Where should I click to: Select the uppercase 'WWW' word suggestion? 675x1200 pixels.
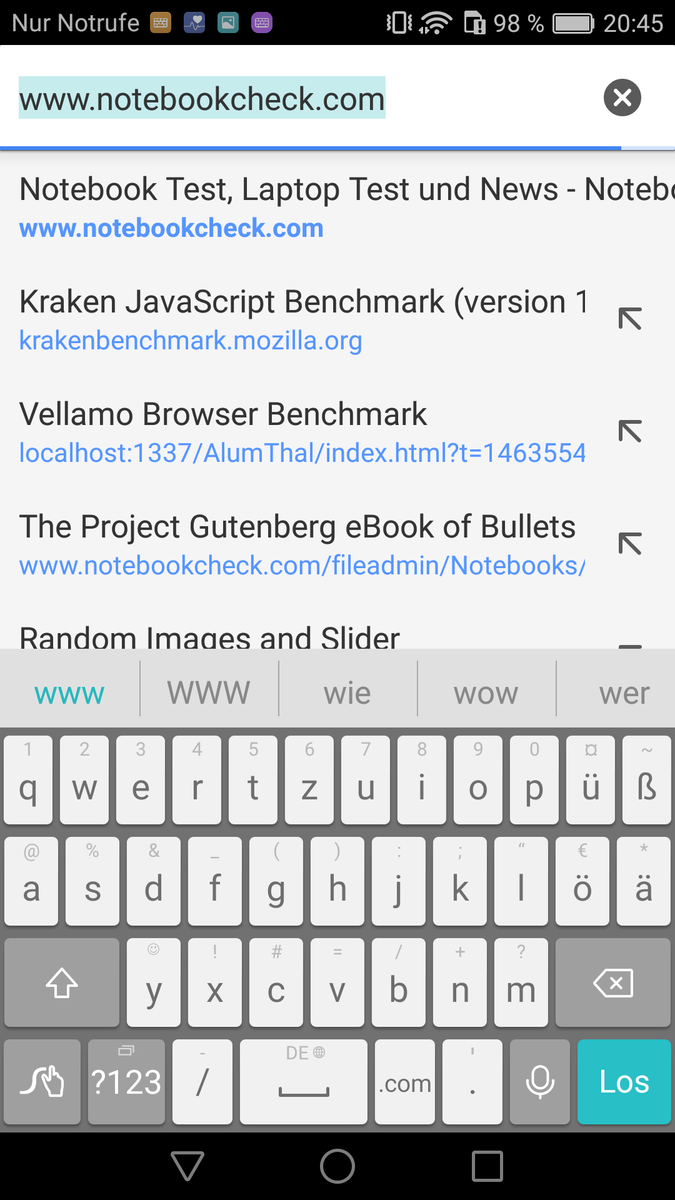[x=208, y=692]
